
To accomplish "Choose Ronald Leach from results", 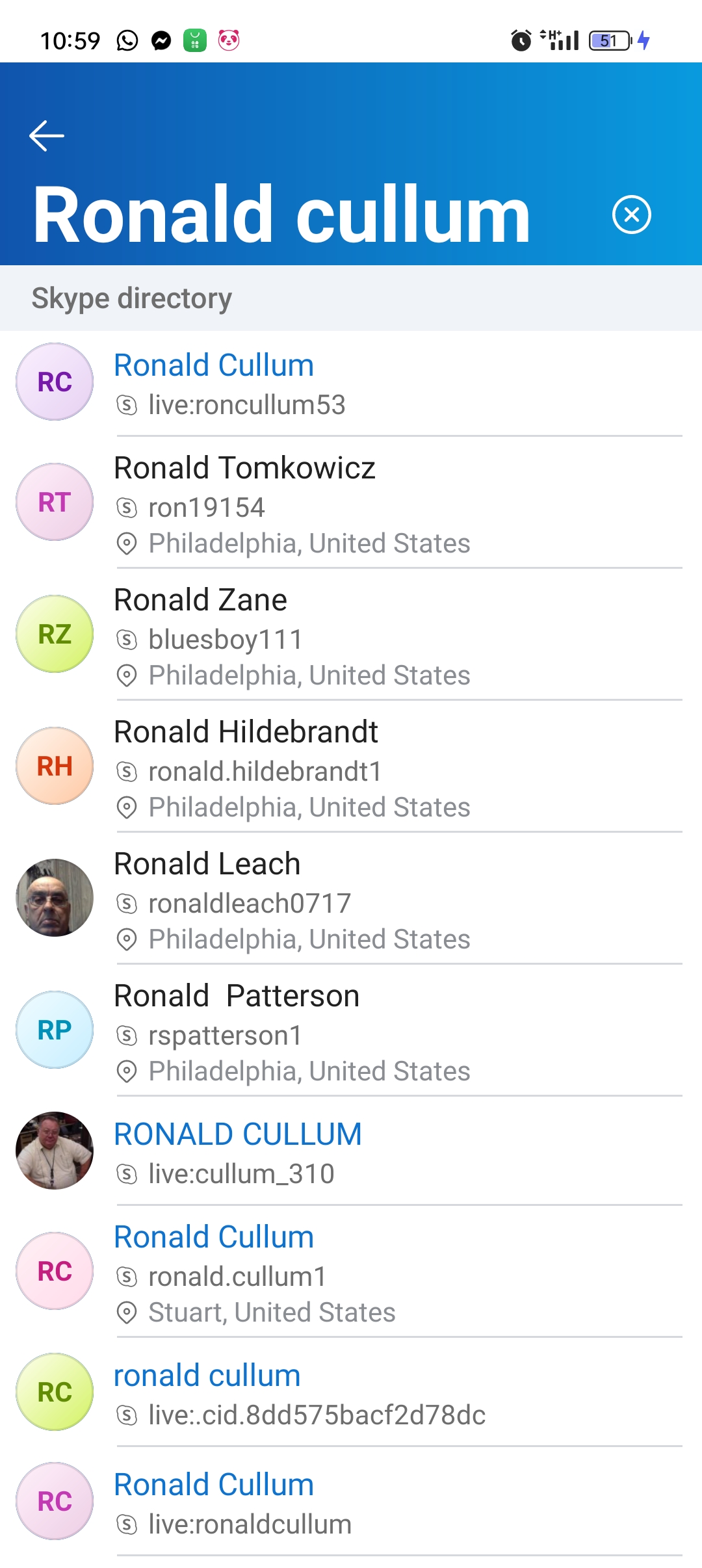I will [x=351, y=898].
